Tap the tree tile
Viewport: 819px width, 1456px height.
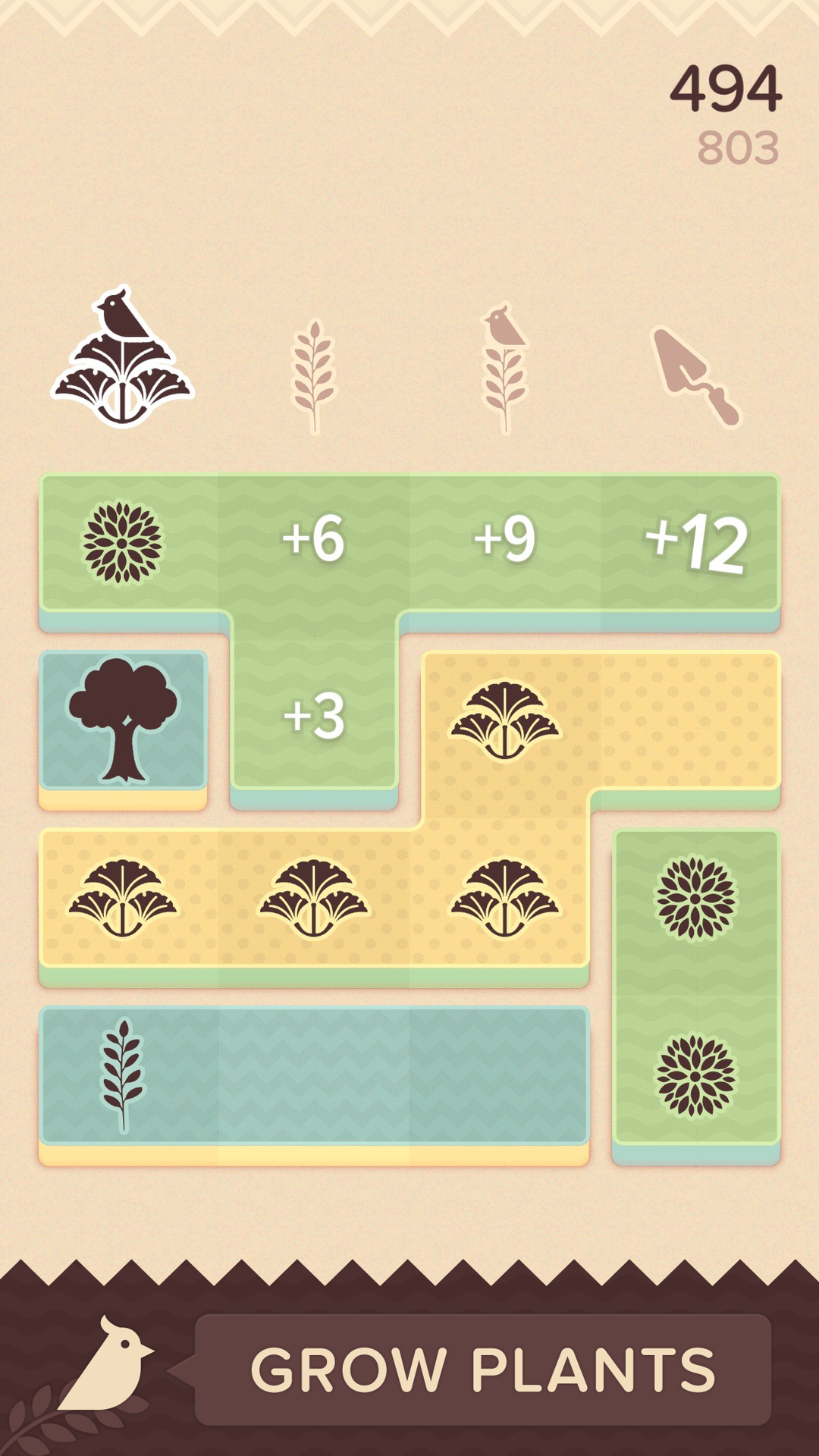click(123, 720)
